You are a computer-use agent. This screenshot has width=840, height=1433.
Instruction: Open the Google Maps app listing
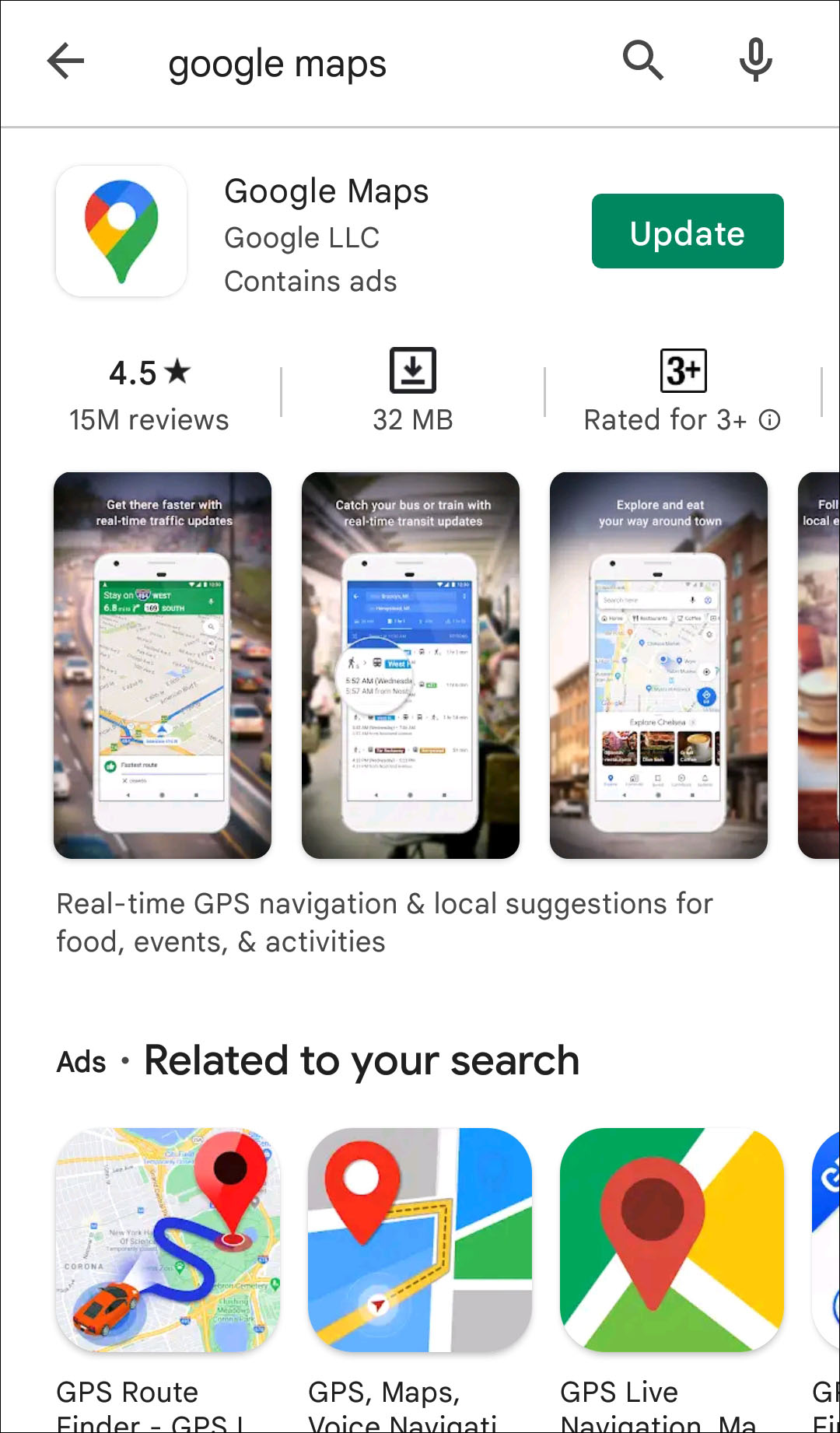326,191
